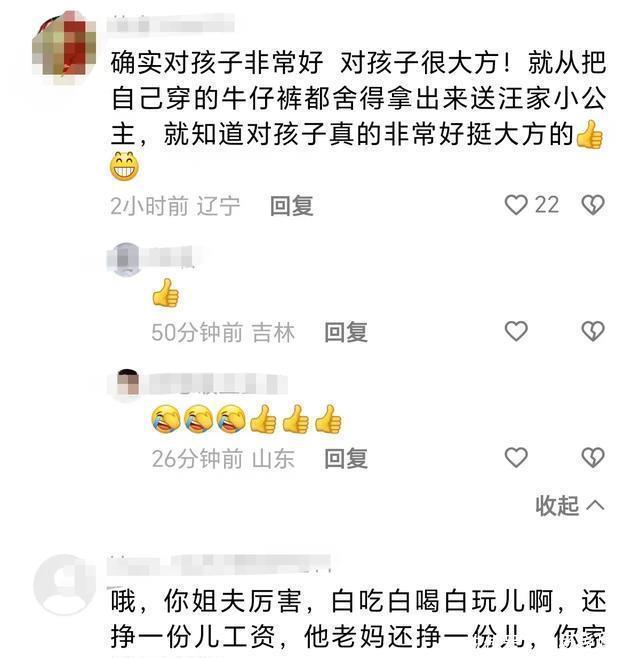640x658 pixels.
Task: Reply to the Jilin comment
Action: tap(345, 332)
